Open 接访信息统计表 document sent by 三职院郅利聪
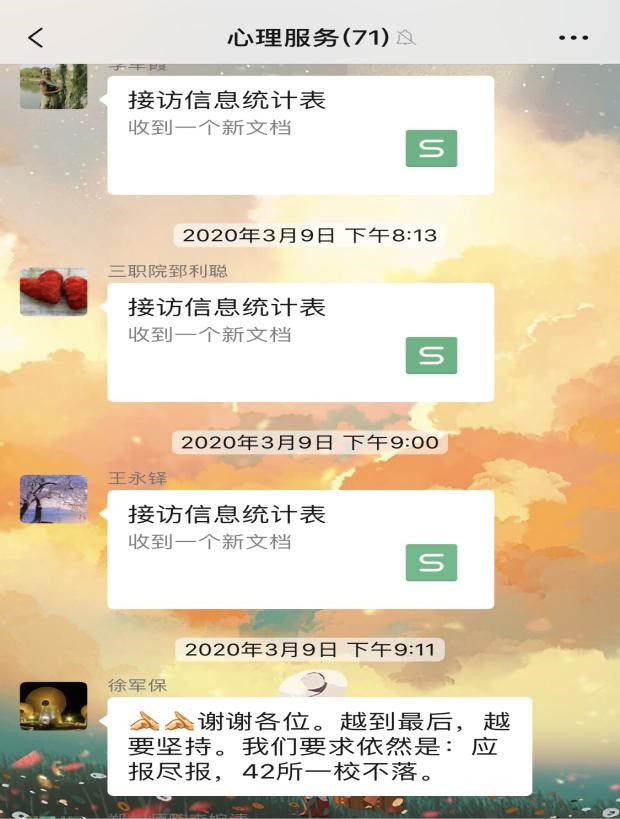The width and height of the screenshot is (620, 819). (300, 342)
